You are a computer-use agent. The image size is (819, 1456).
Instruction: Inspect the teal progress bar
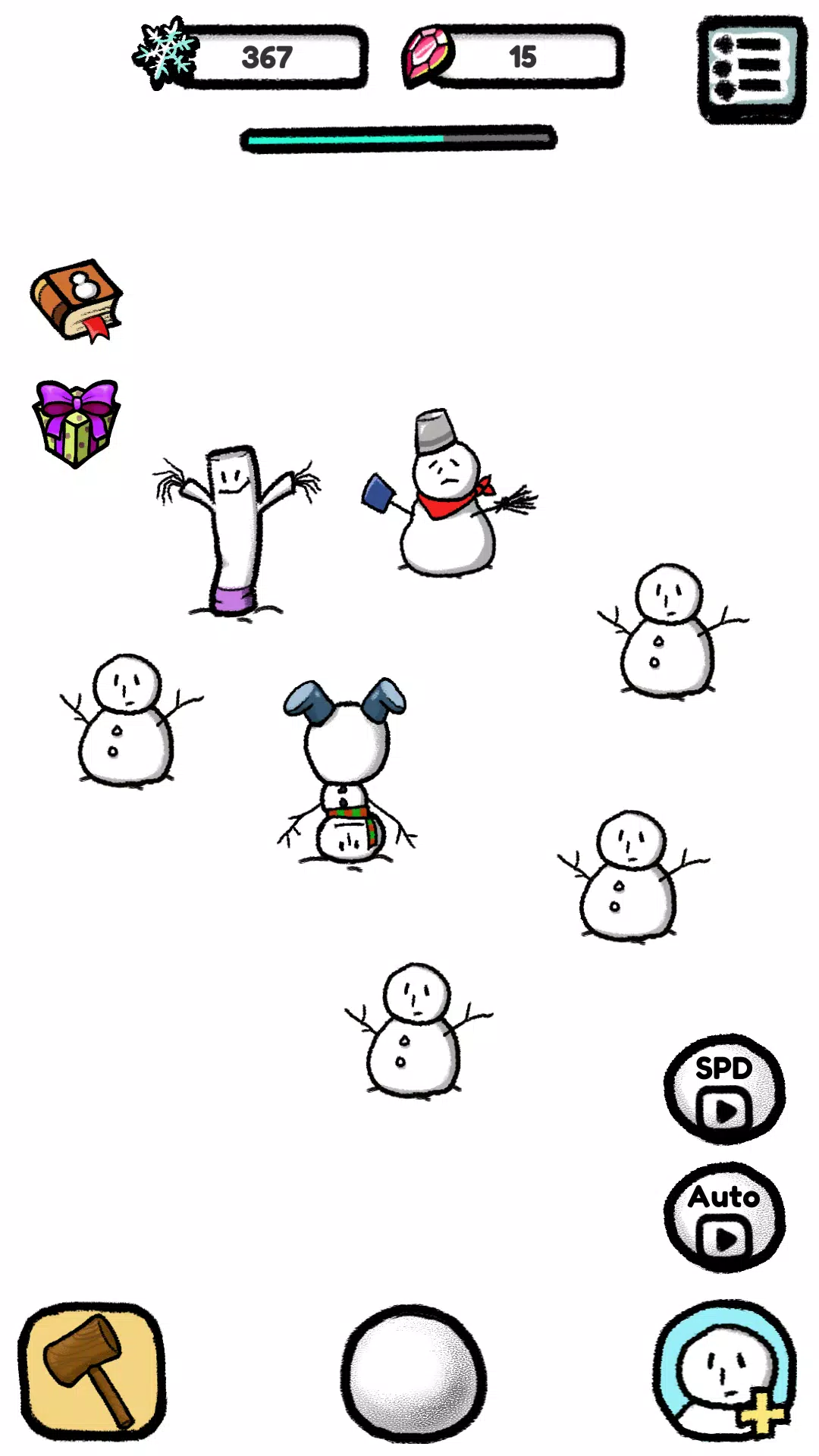click(x=398, y=139)
